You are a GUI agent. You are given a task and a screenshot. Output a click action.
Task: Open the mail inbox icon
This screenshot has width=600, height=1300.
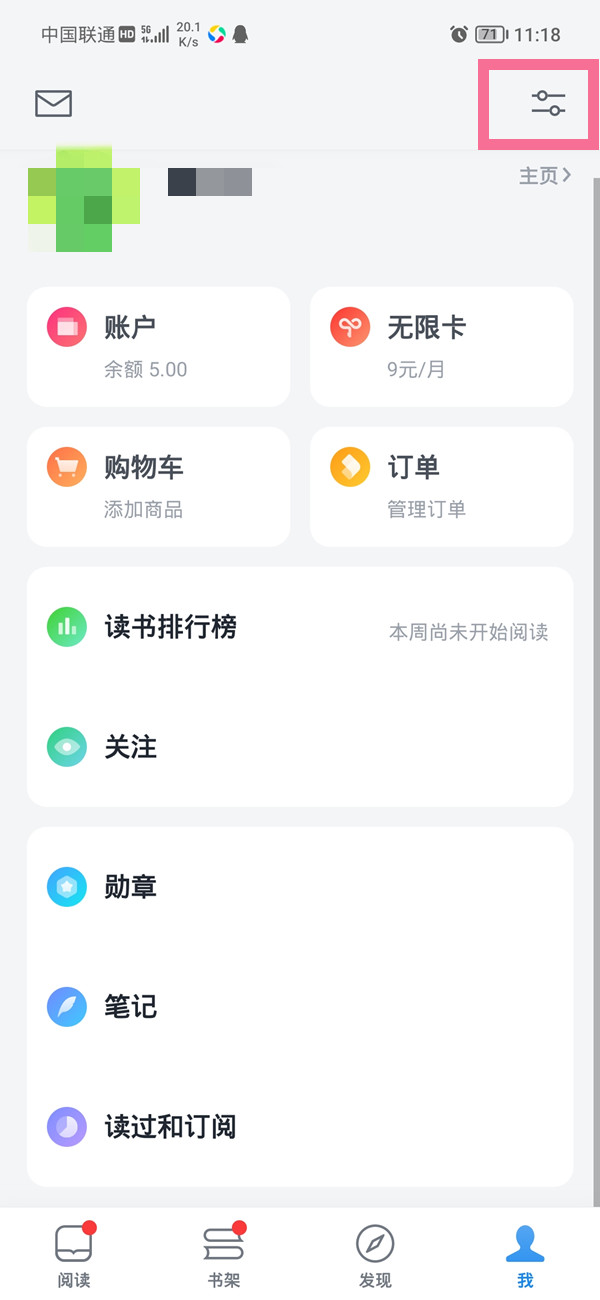[x=54, y=103]
